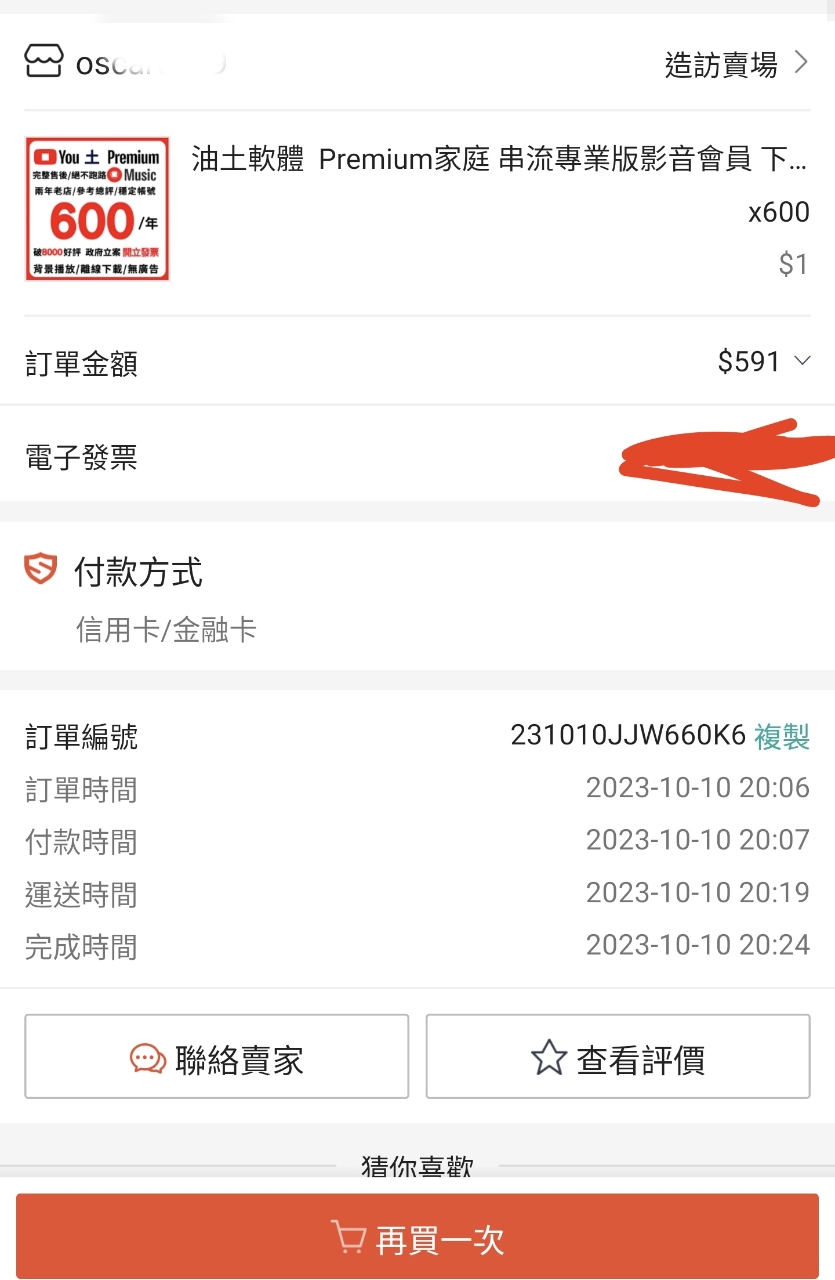Buy again with 再買一次
835x1280 pixels.
417,1237
